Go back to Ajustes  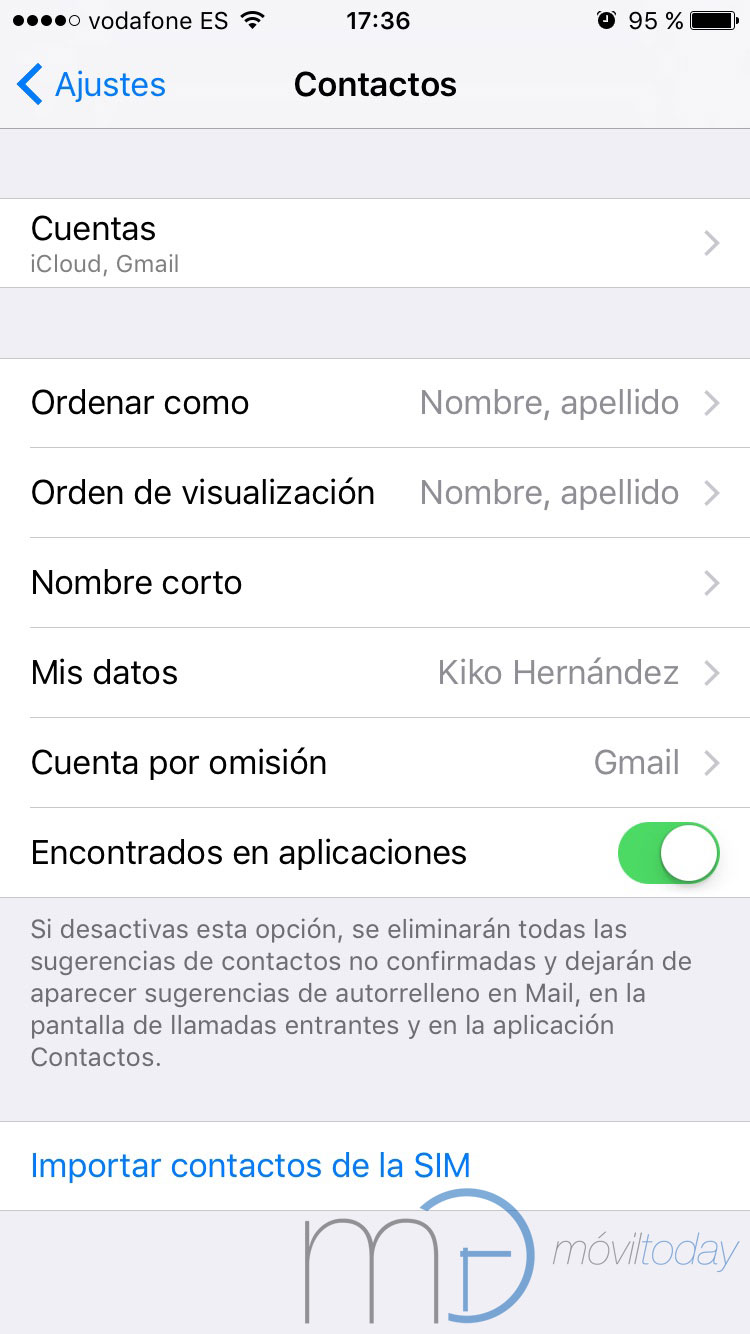[x=92, y=85]
